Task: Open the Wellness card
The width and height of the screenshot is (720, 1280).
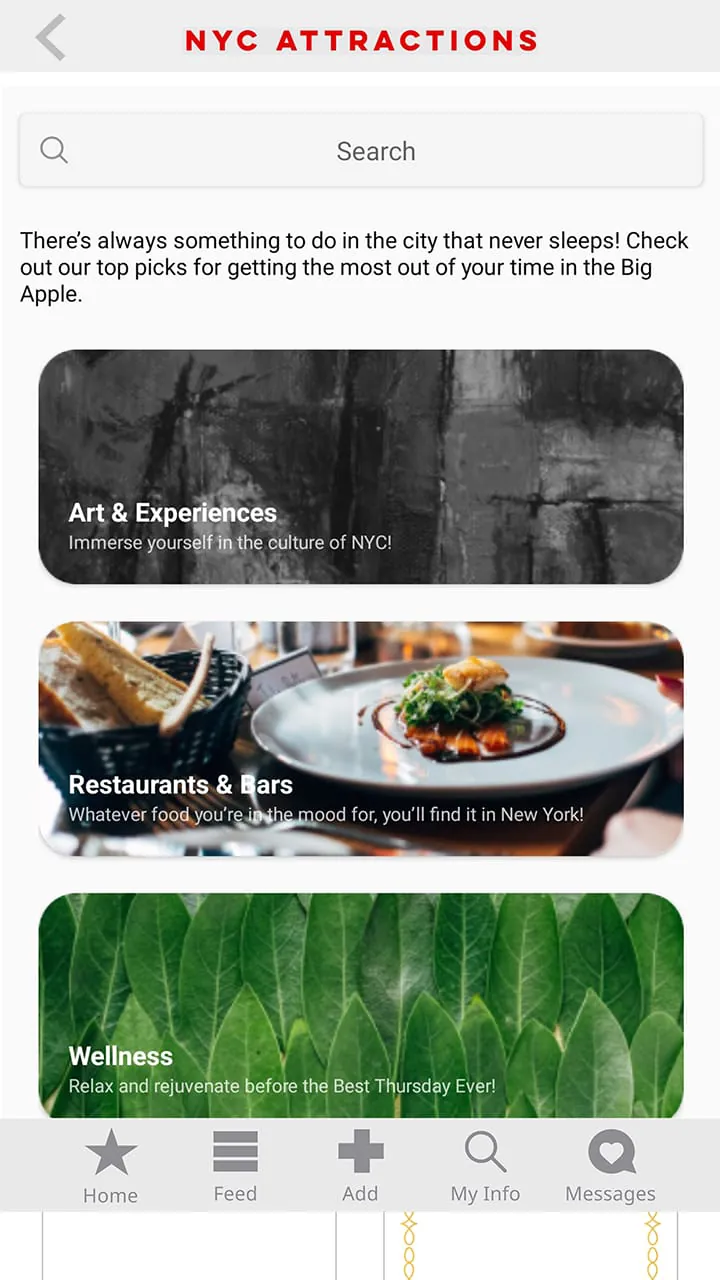Action: (361, 1005)
